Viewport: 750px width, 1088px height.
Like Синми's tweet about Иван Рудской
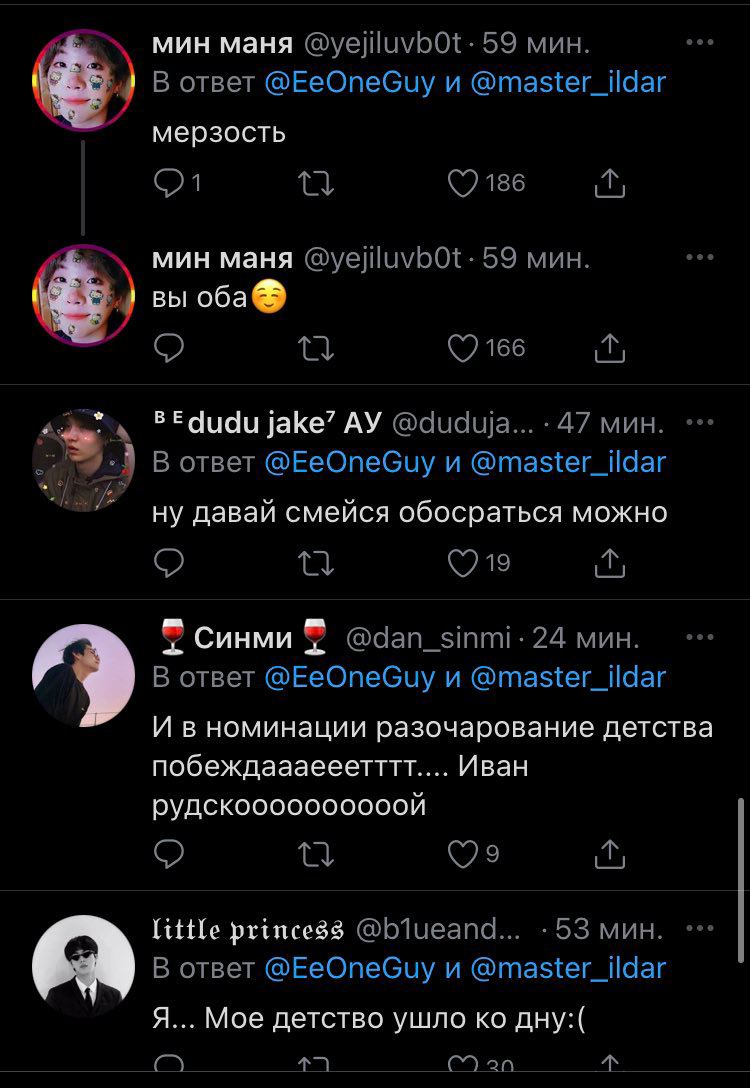point(462,853)
